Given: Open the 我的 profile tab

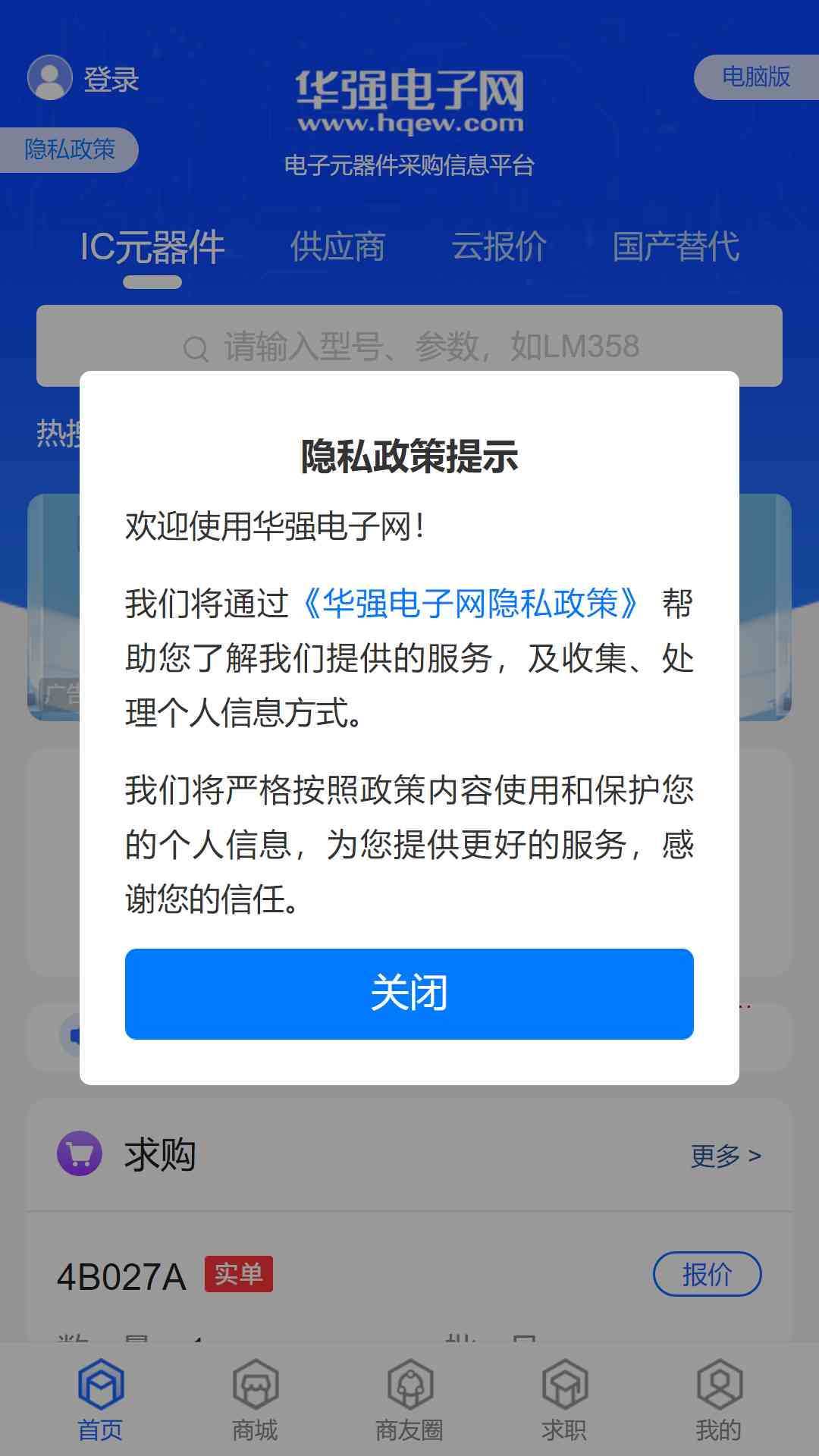Looking at the screenshot, I should tap(718, 1400).
